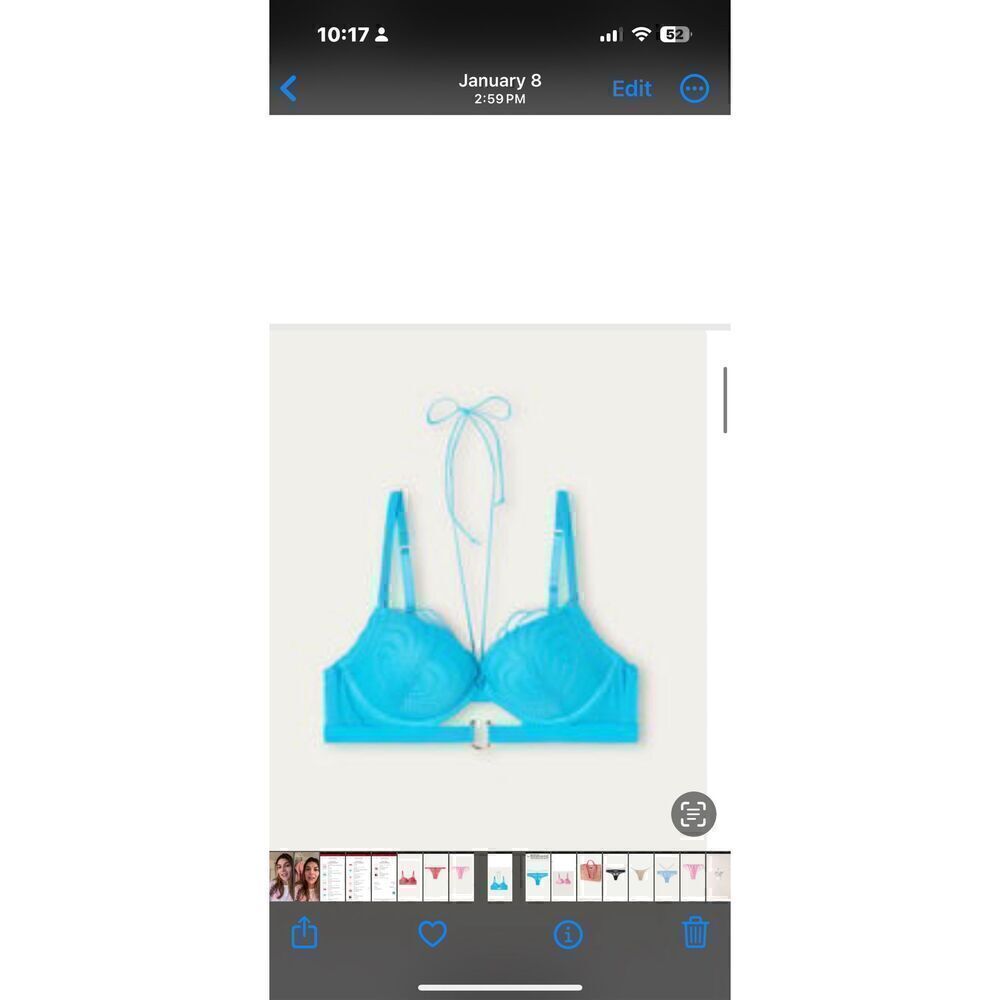
Task: Favorite this photo with the heart
Action: pos(432,934)
